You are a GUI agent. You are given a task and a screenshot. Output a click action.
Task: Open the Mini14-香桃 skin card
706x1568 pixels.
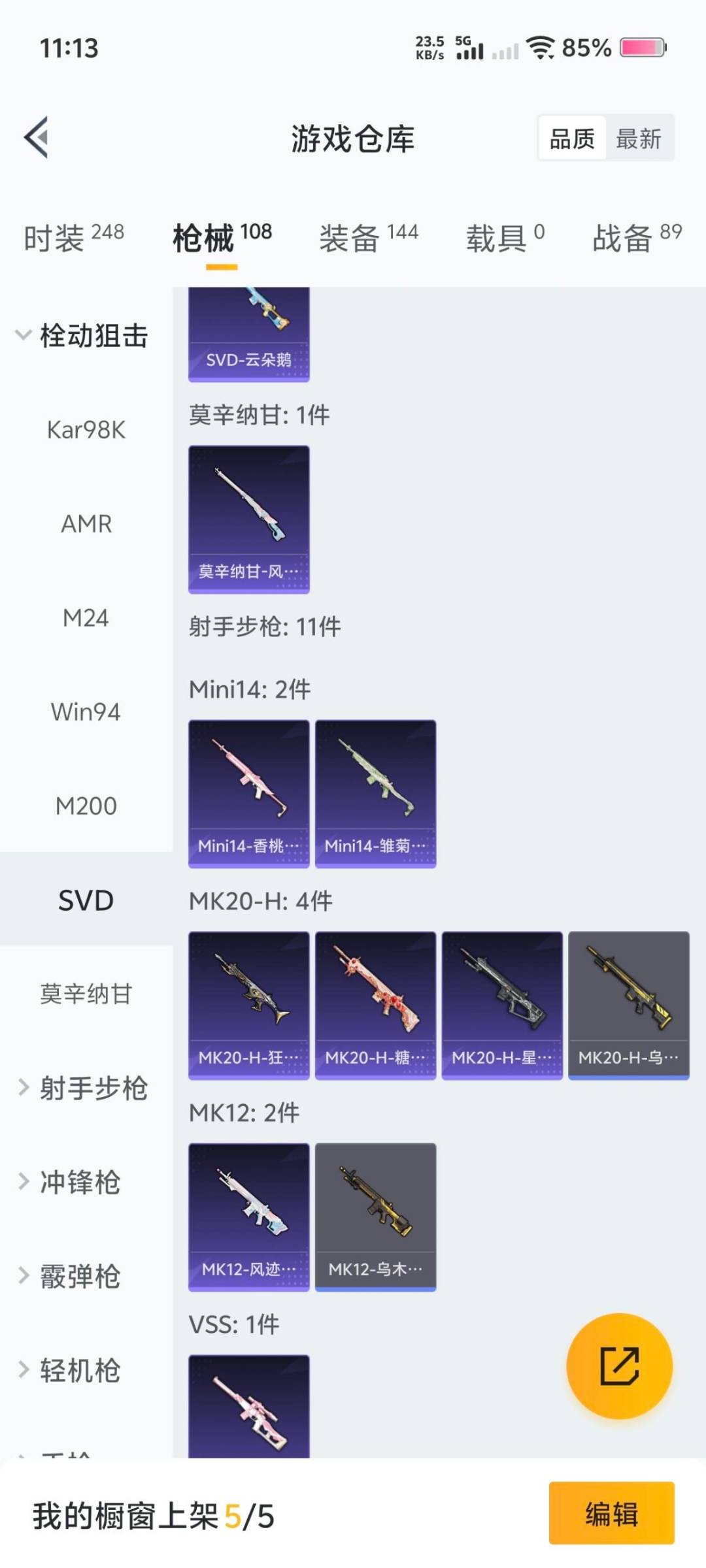(248, 793)
